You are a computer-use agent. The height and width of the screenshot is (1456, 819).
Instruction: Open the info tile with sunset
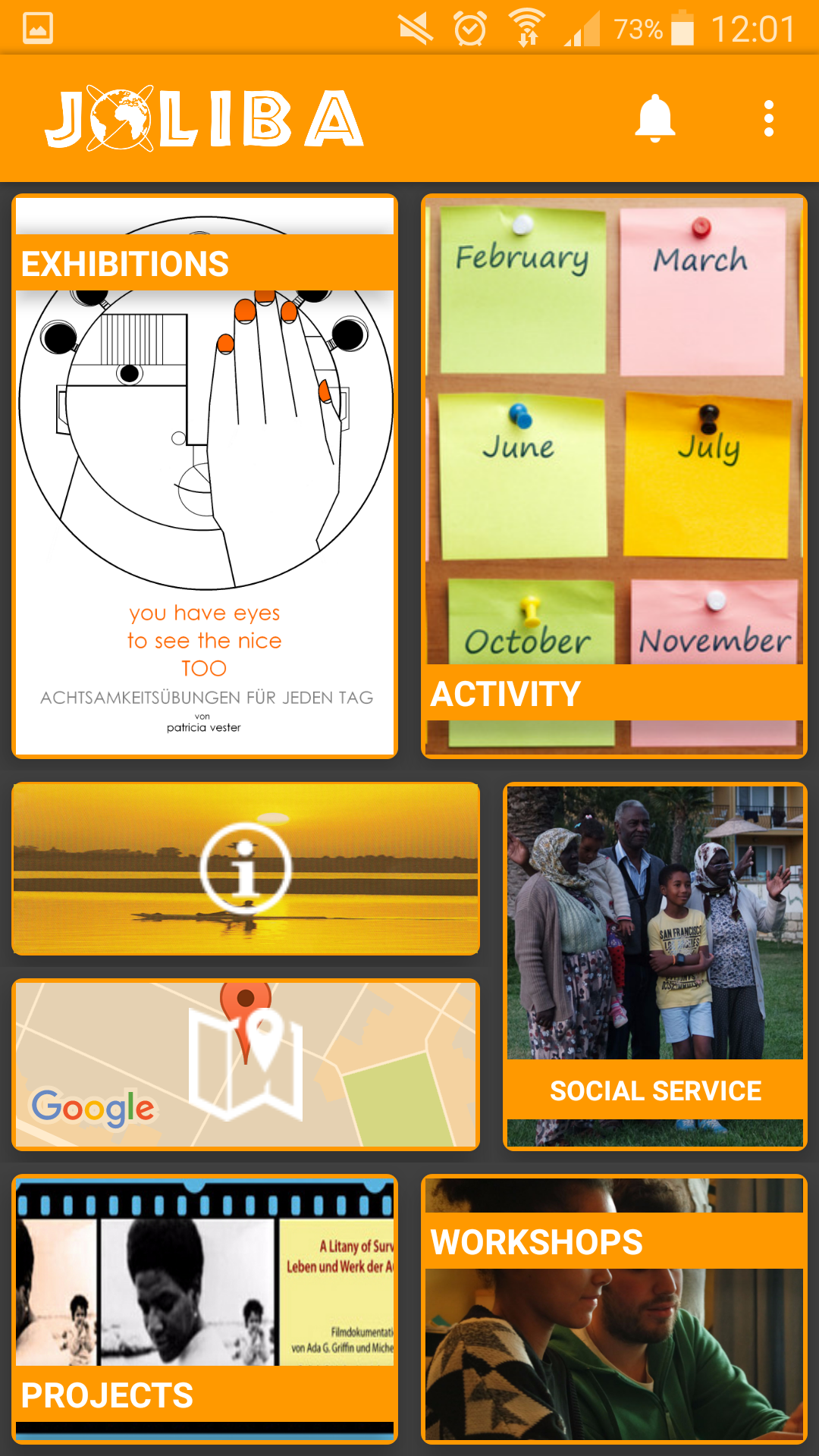tap(246, 869)
